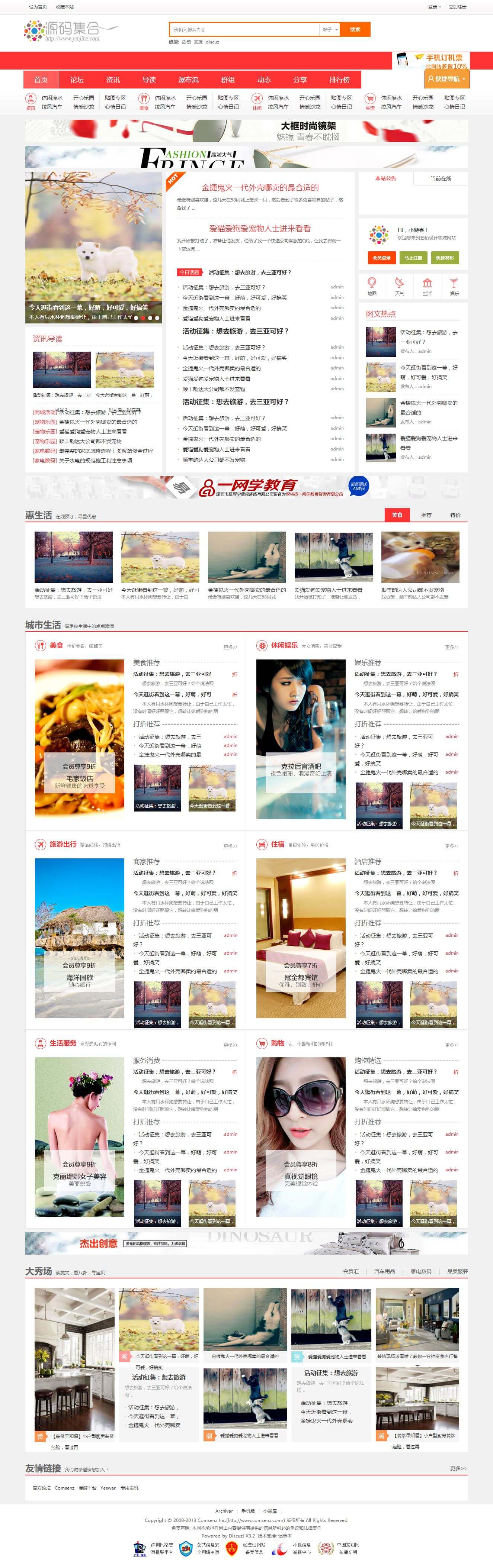The height and width of the screenshot is (1568, 493).
Task: Go to the 瀑布流 navigation tab
Action: pos(188,80)
